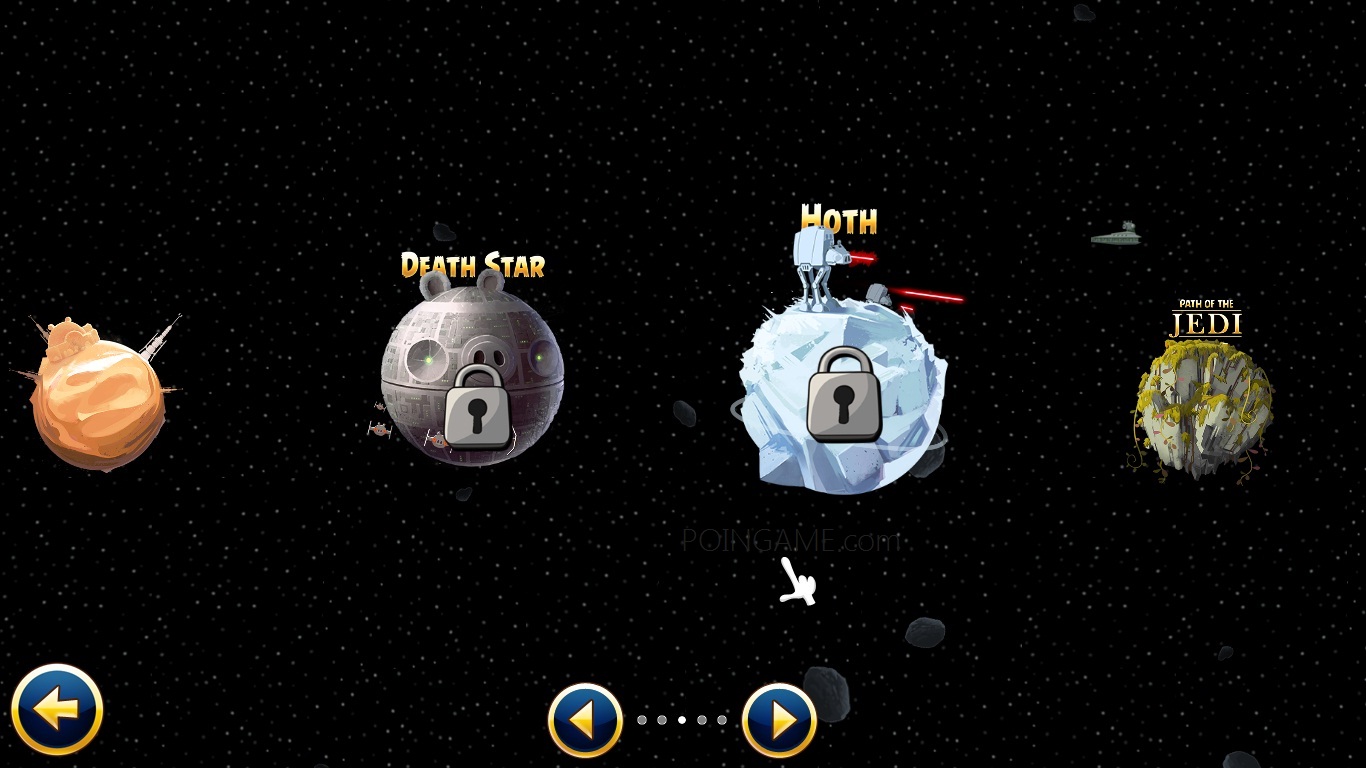Image resolution: width=1366 pixels, height=768 pixels.
Task: Open the locked Death Star episode
Action: pyautogui.click(x=472, y=378)
